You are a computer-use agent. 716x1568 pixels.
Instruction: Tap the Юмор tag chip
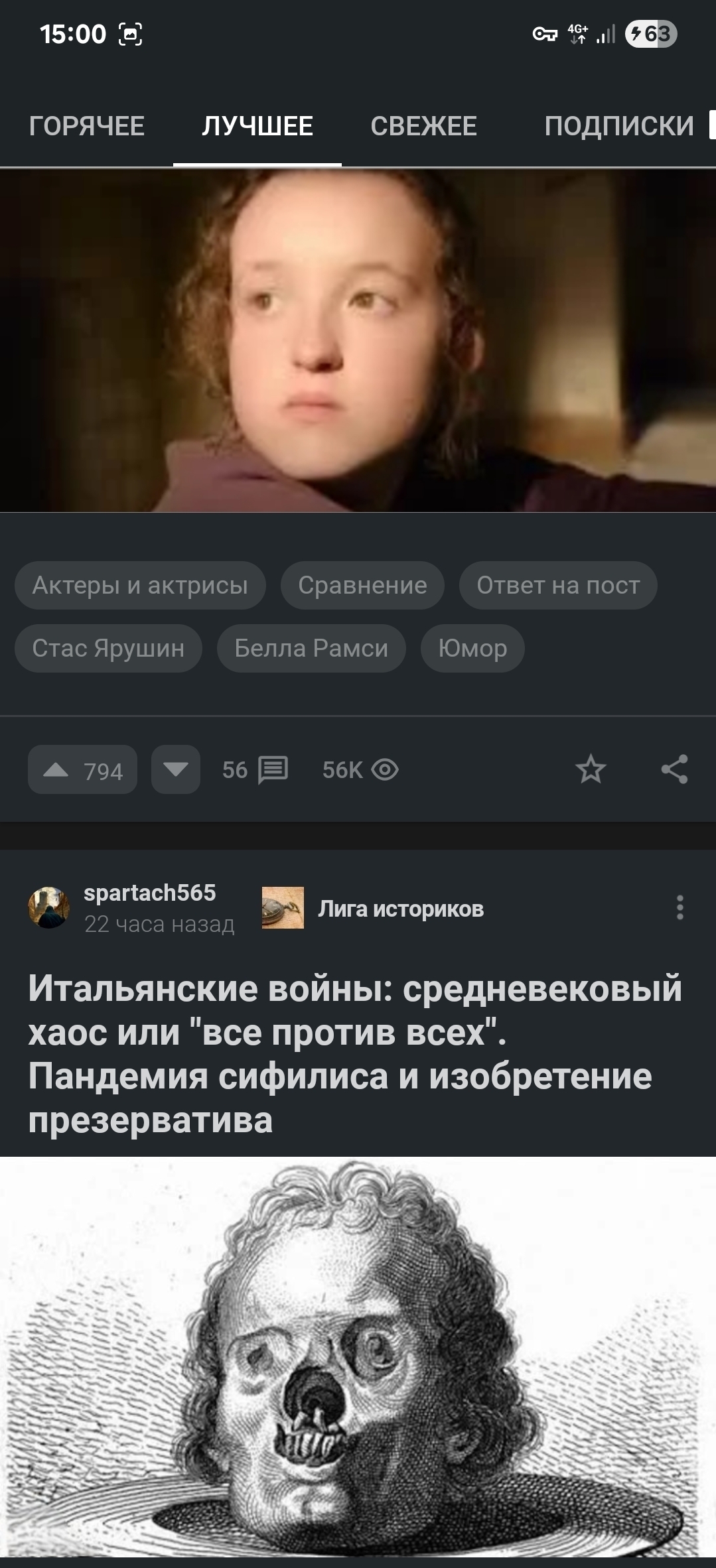point(472,648)
